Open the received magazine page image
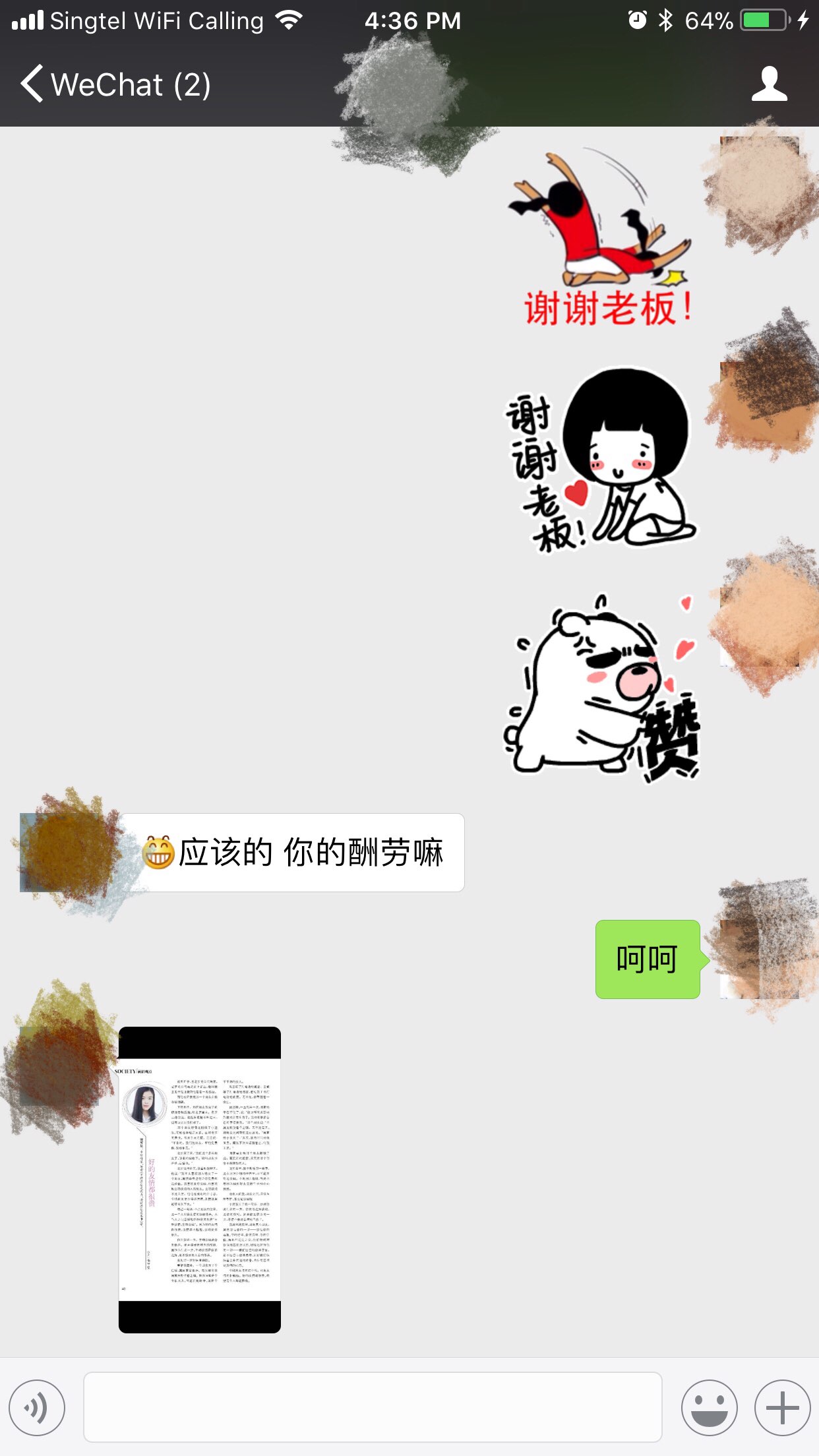 (200, 1179)
